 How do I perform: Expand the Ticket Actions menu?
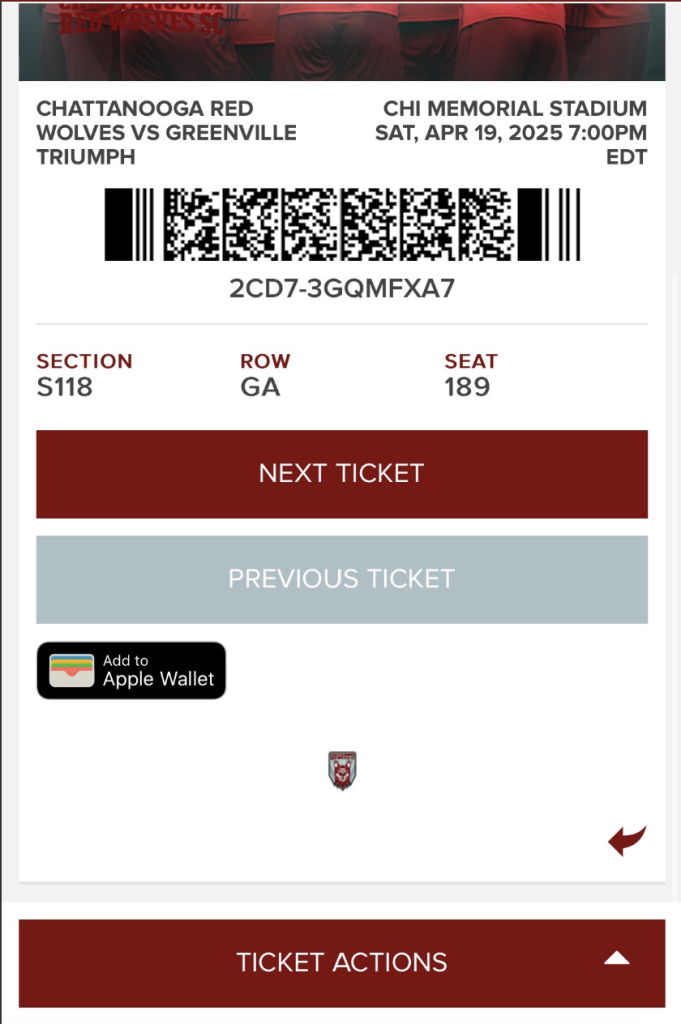point(341,962)
